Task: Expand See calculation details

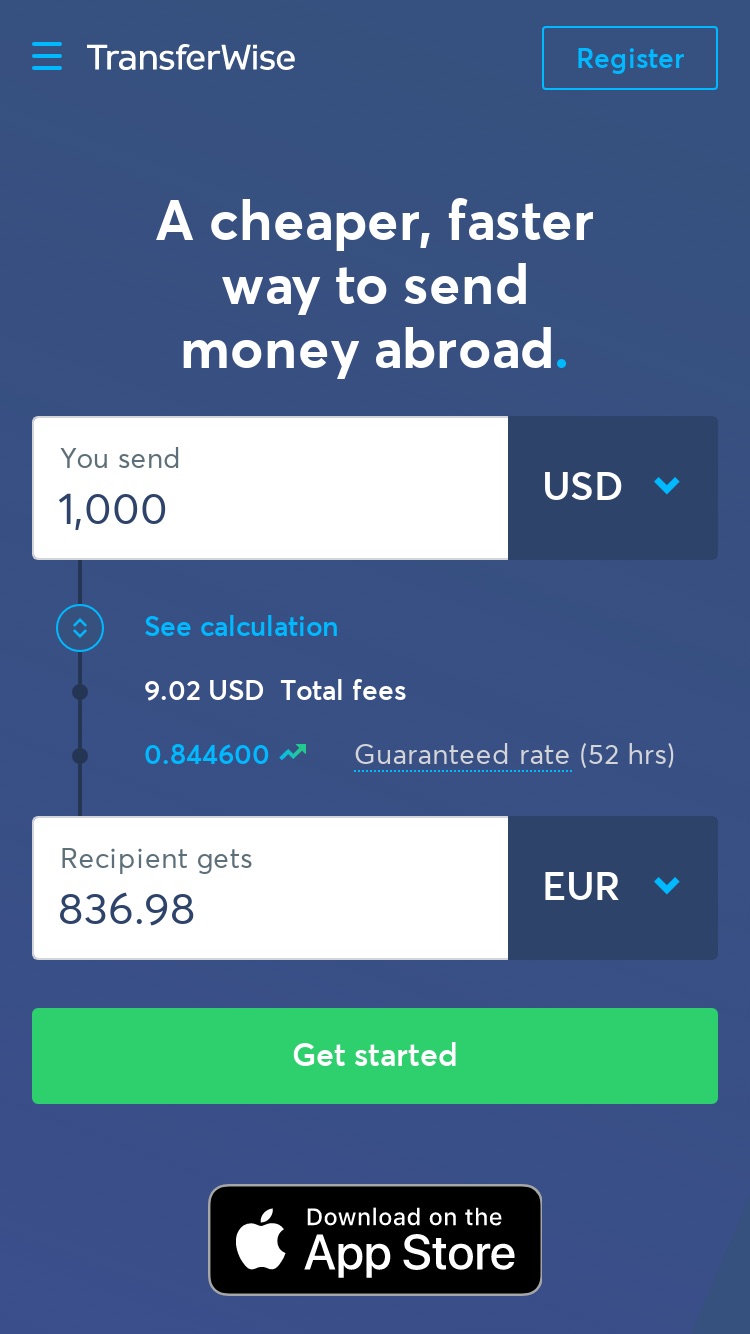Action: (241, 627)
